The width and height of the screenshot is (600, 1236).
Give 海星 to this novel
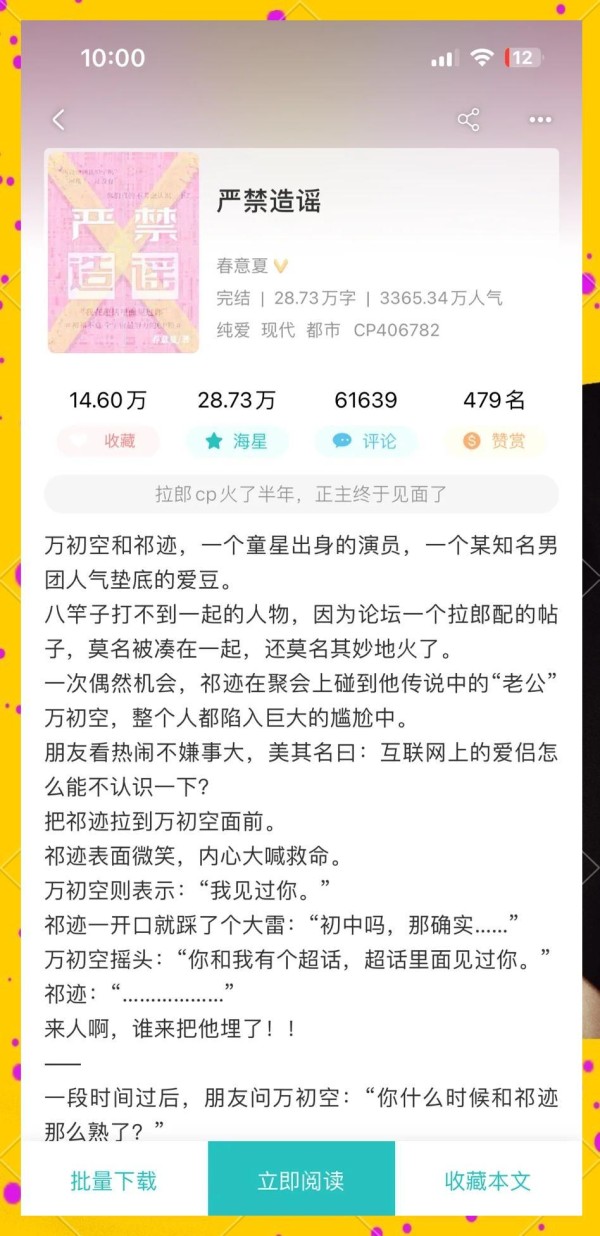(237, 441)
